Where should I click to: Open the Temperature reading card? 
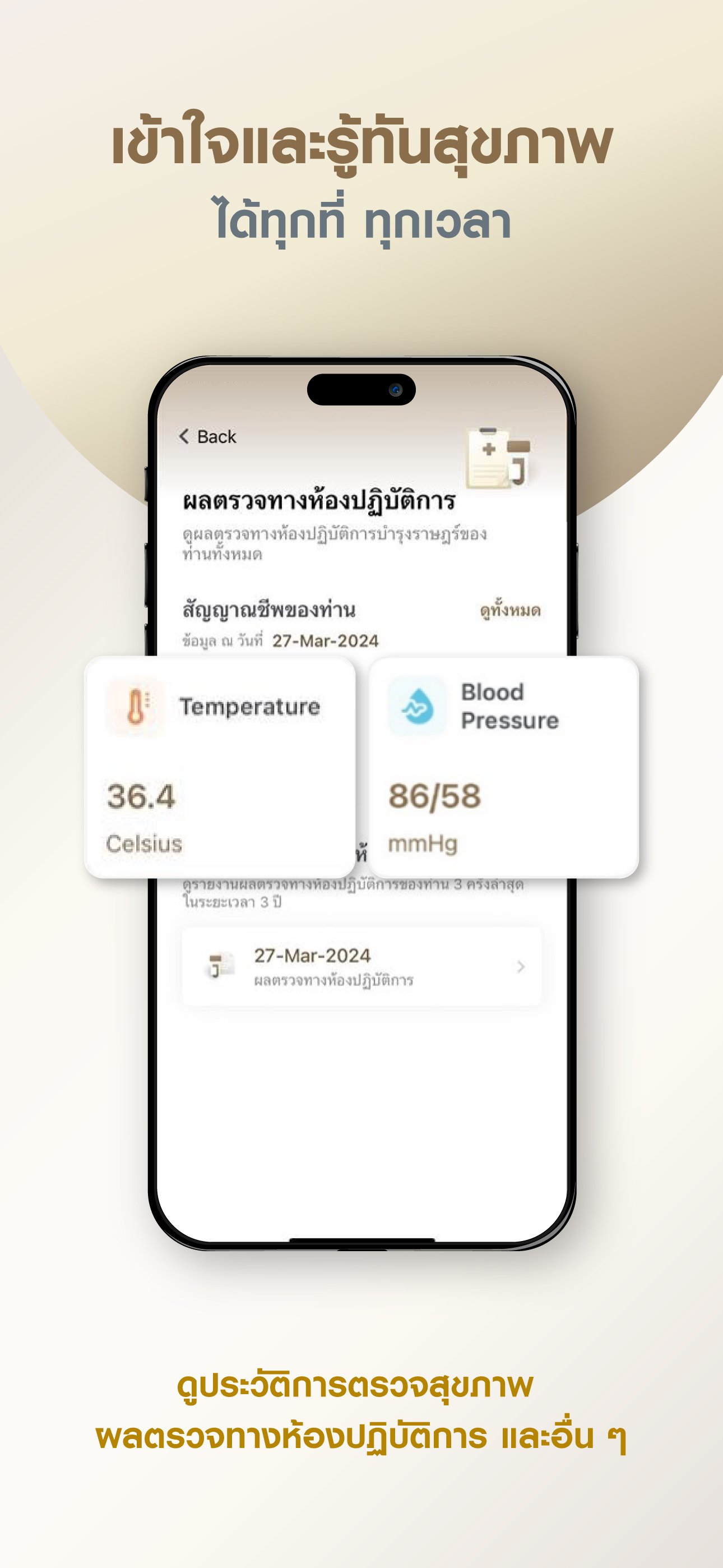pos(220,770)
